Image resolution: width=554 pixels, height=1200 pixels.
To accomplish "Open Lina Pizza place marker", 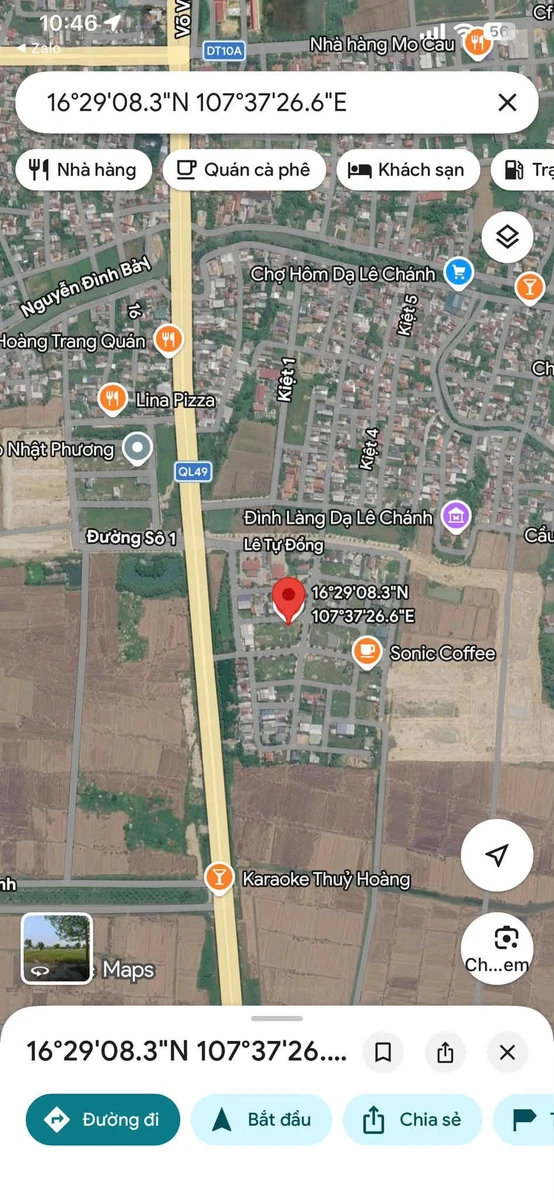I will point(112,400).
